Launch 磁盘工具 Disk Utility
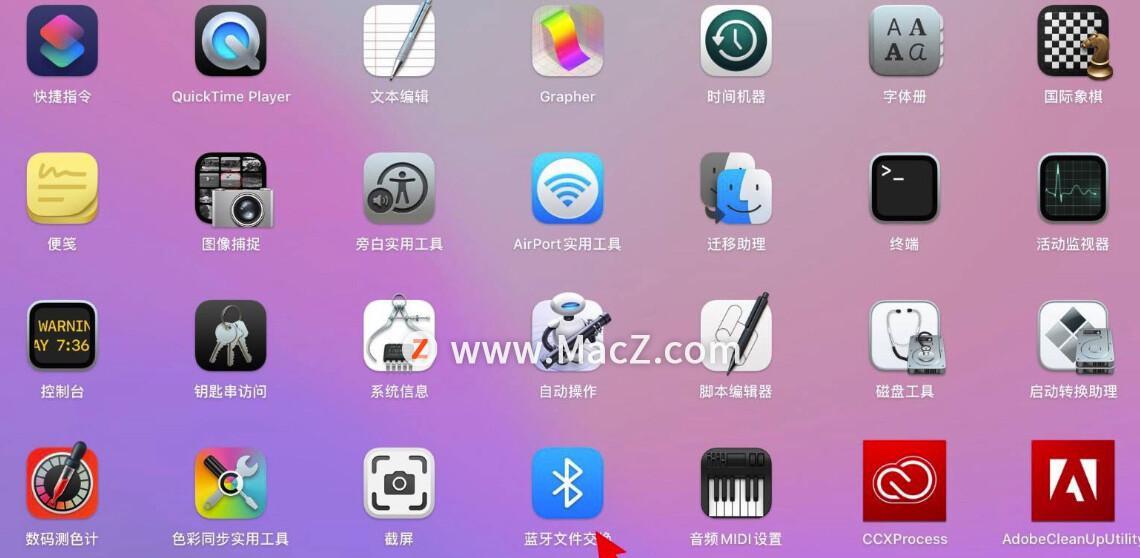This screenshot has height=558, width=1140. (x=904, y=336)
